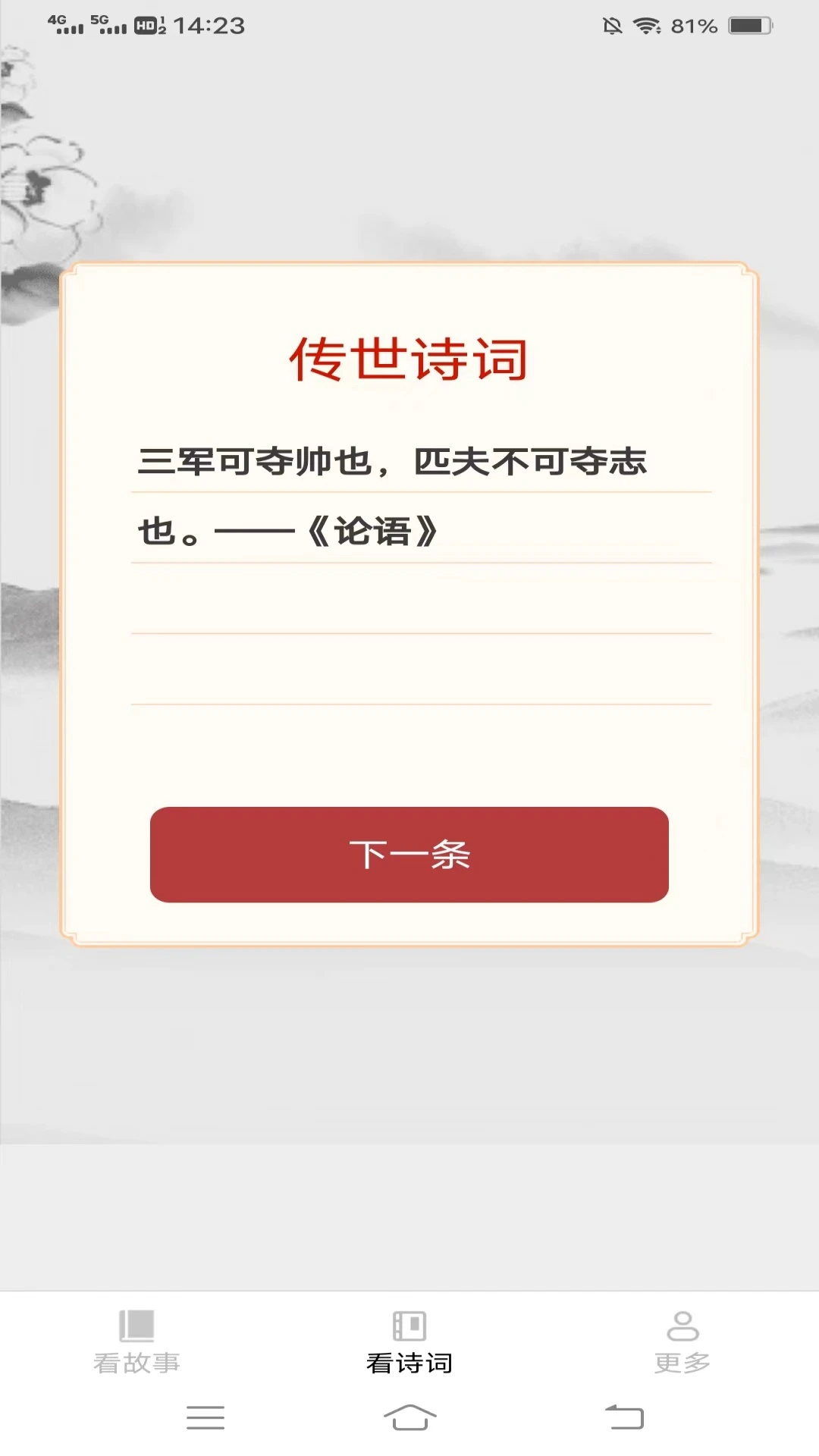Tap 下一条 to show next poem
819x1456 pixels.
[x=409, y=855]
